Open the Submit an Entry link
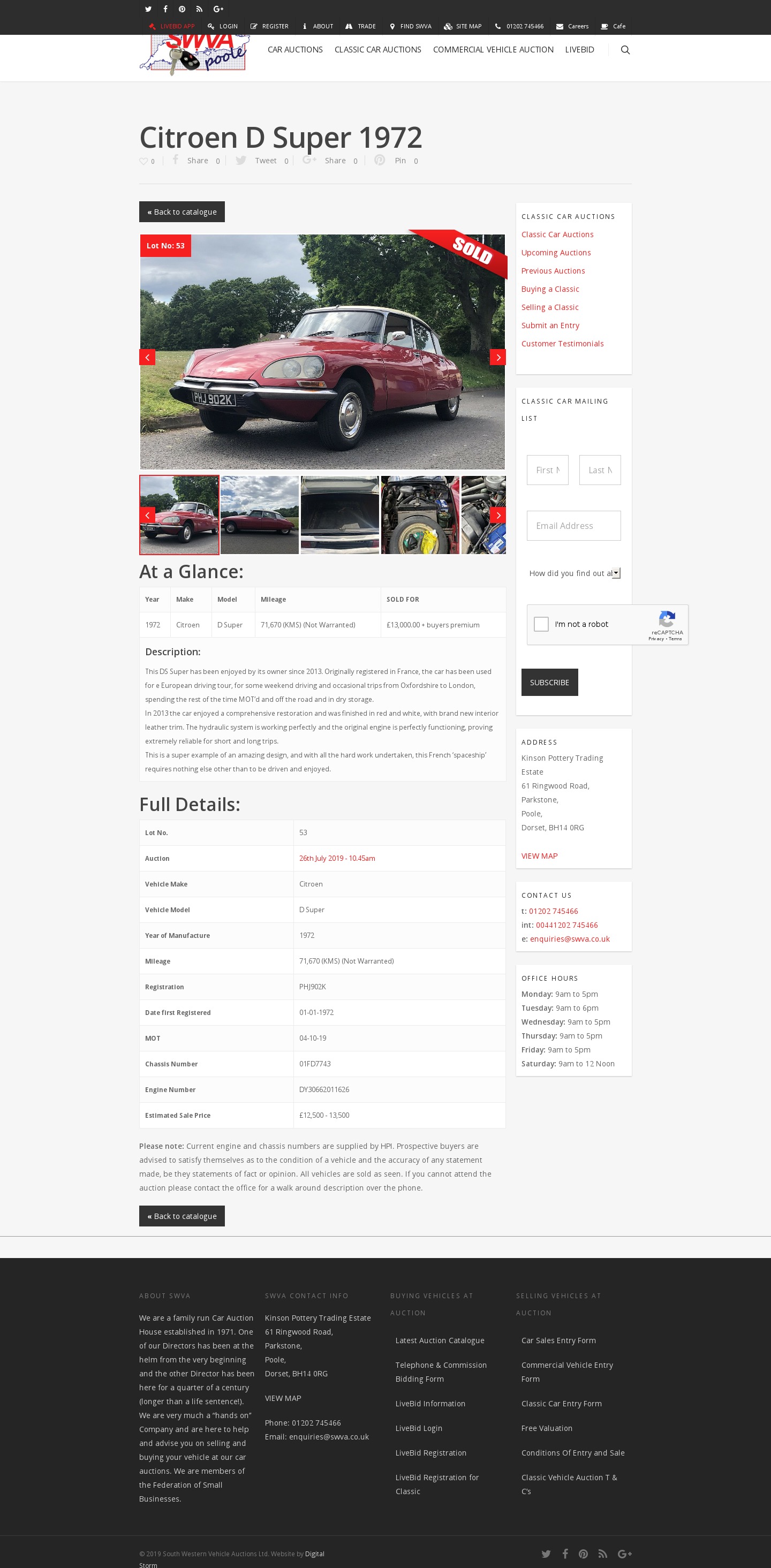 [550, 325]
